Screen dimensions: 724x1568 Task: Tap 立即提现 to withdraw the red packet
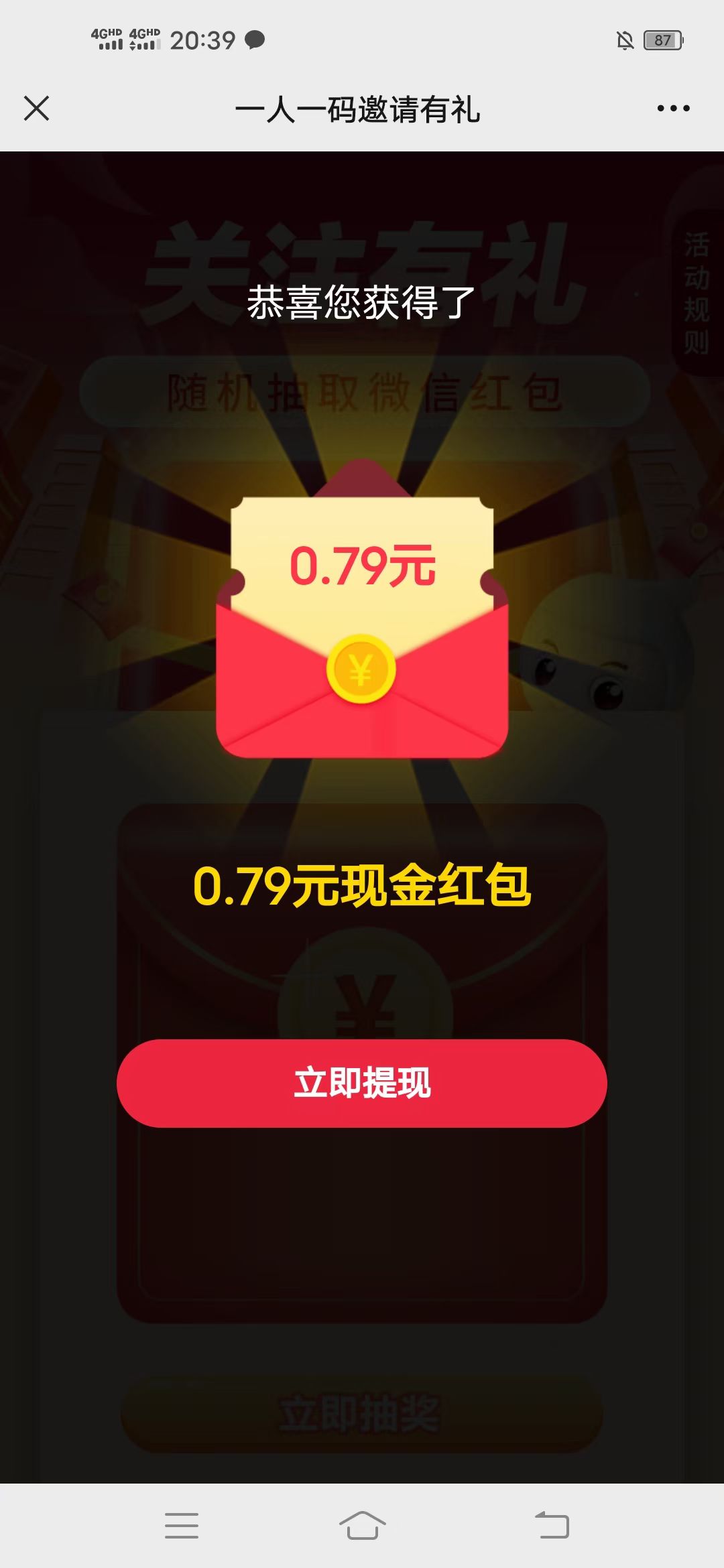point(362,1083)
